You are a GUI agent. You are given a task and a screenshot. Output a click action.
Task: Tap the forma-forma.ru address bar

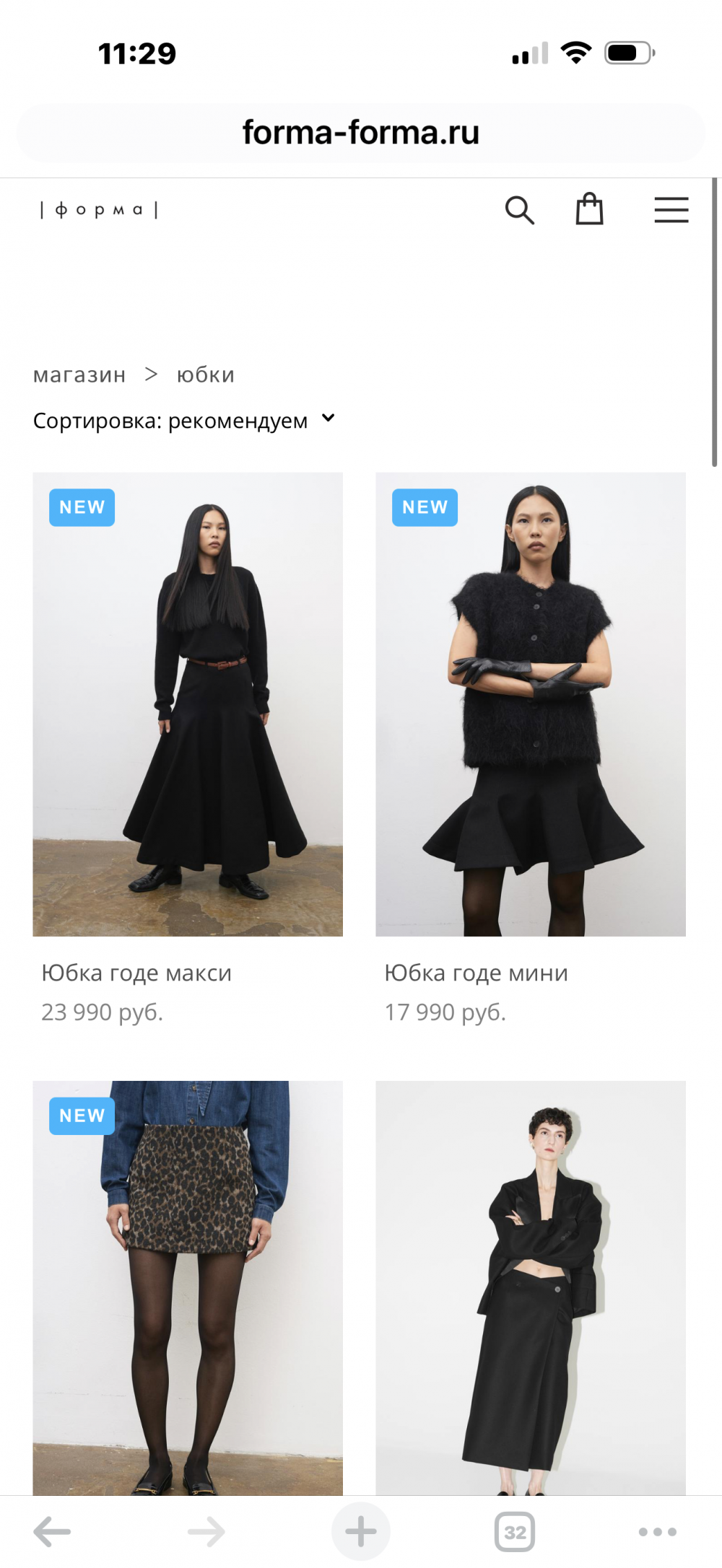click(x=360, y=133)
